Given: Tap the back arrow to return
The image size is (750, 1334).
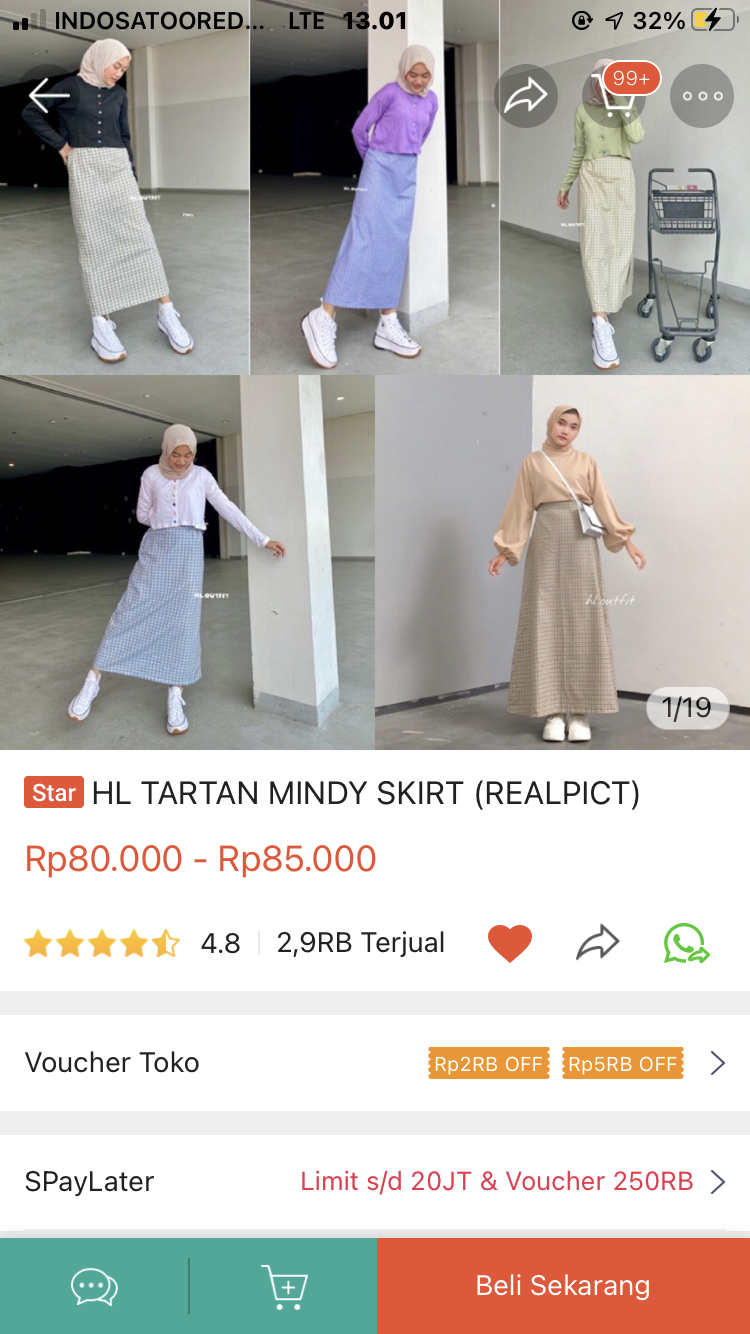Looking at the screenshot, I should click(x=47, y=96).
